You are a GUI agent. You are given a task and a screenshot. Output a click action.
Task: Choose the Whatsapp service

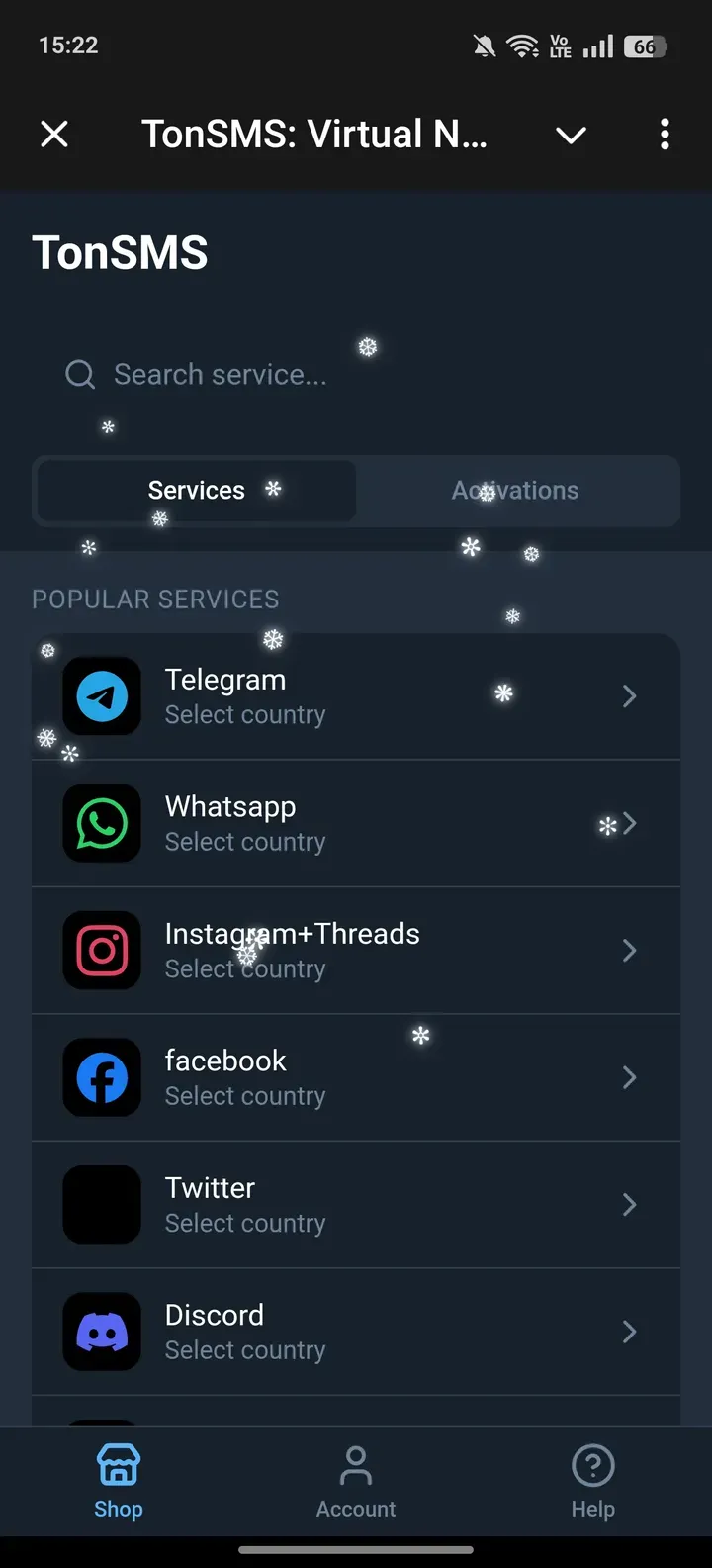(356, 823)
